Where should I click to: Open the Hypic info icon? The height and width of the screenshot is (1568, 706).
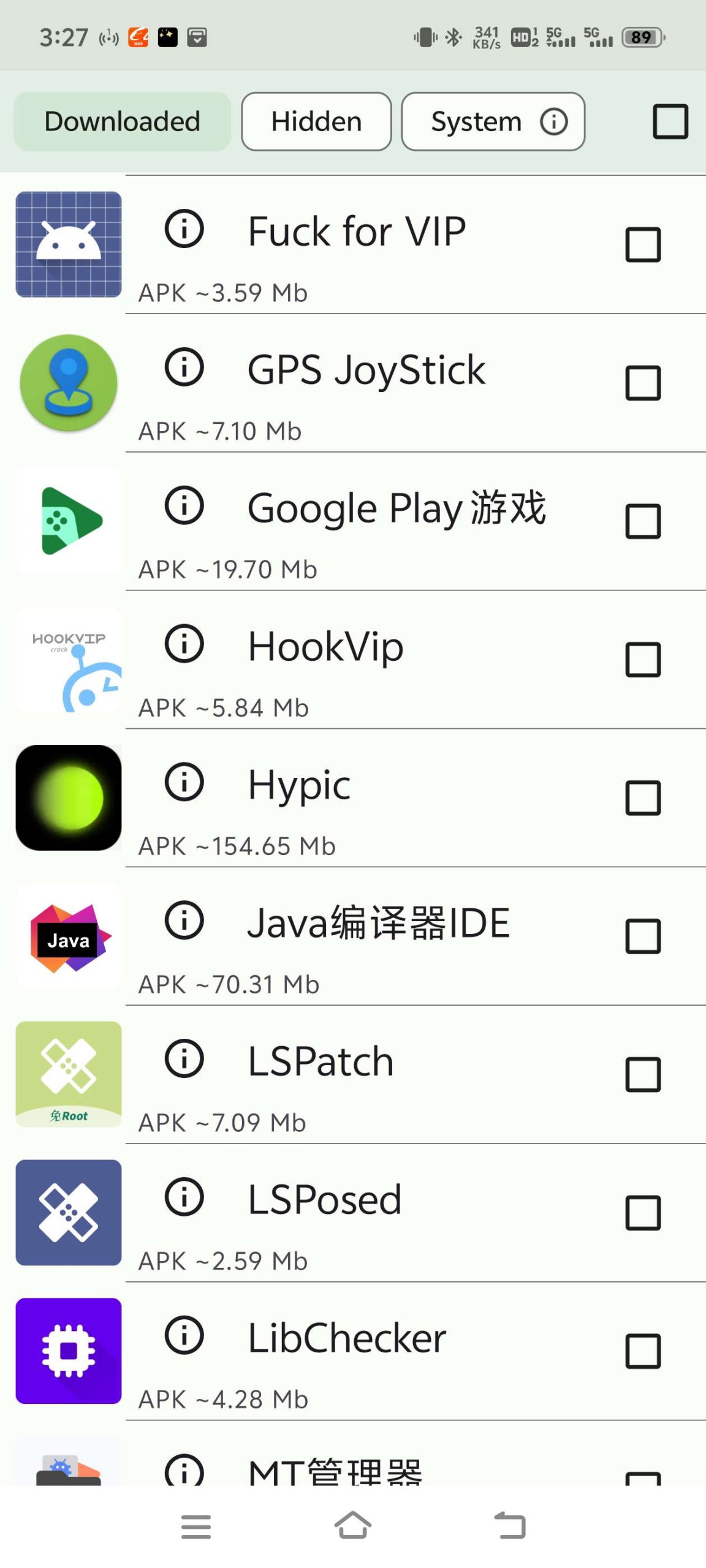point(184,782)
